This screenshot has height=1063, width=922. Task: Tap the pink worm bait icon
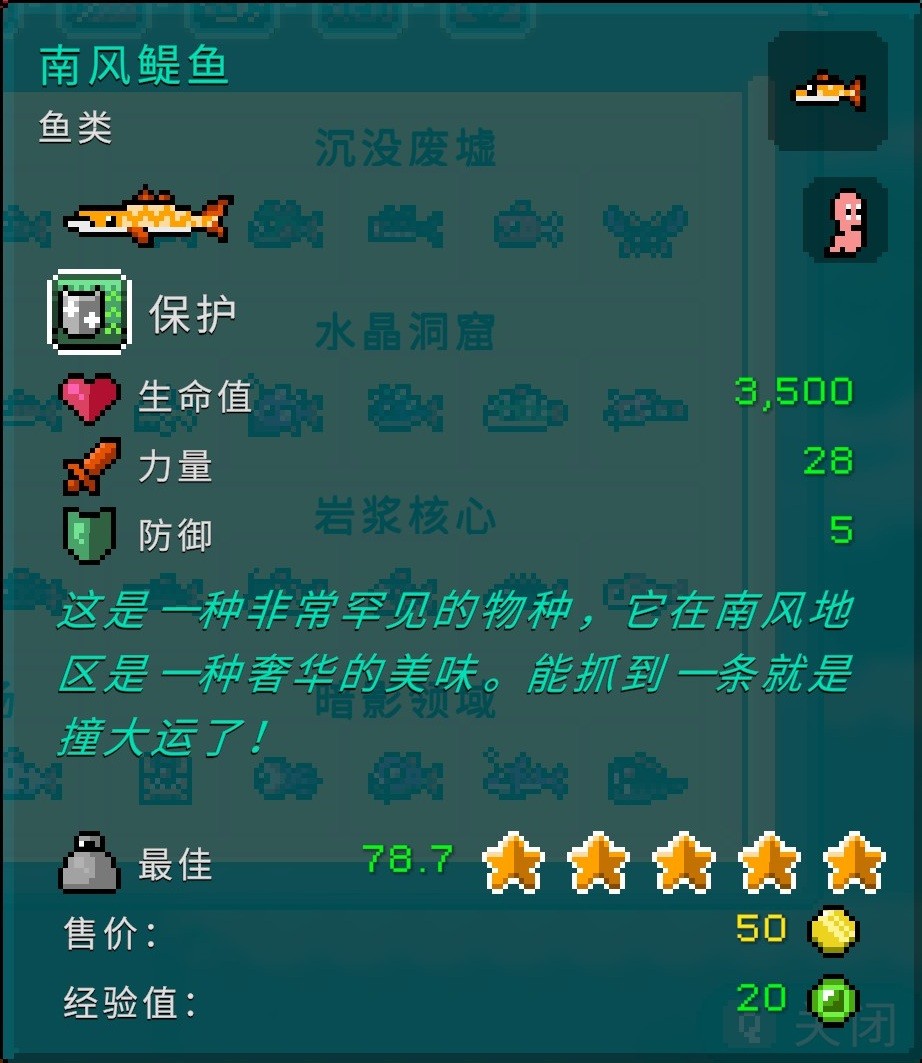(845, 221)
